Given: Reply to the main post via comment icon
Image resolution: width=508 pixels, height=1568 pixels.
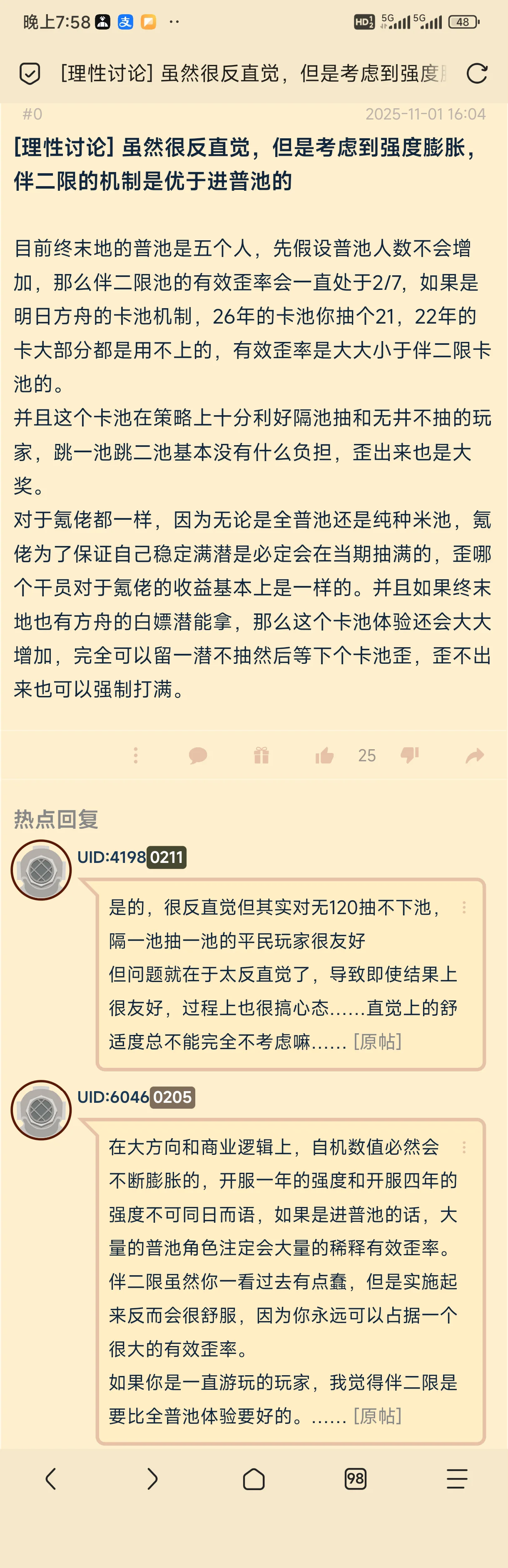Looking at the screenshot, I should [198, 755].
